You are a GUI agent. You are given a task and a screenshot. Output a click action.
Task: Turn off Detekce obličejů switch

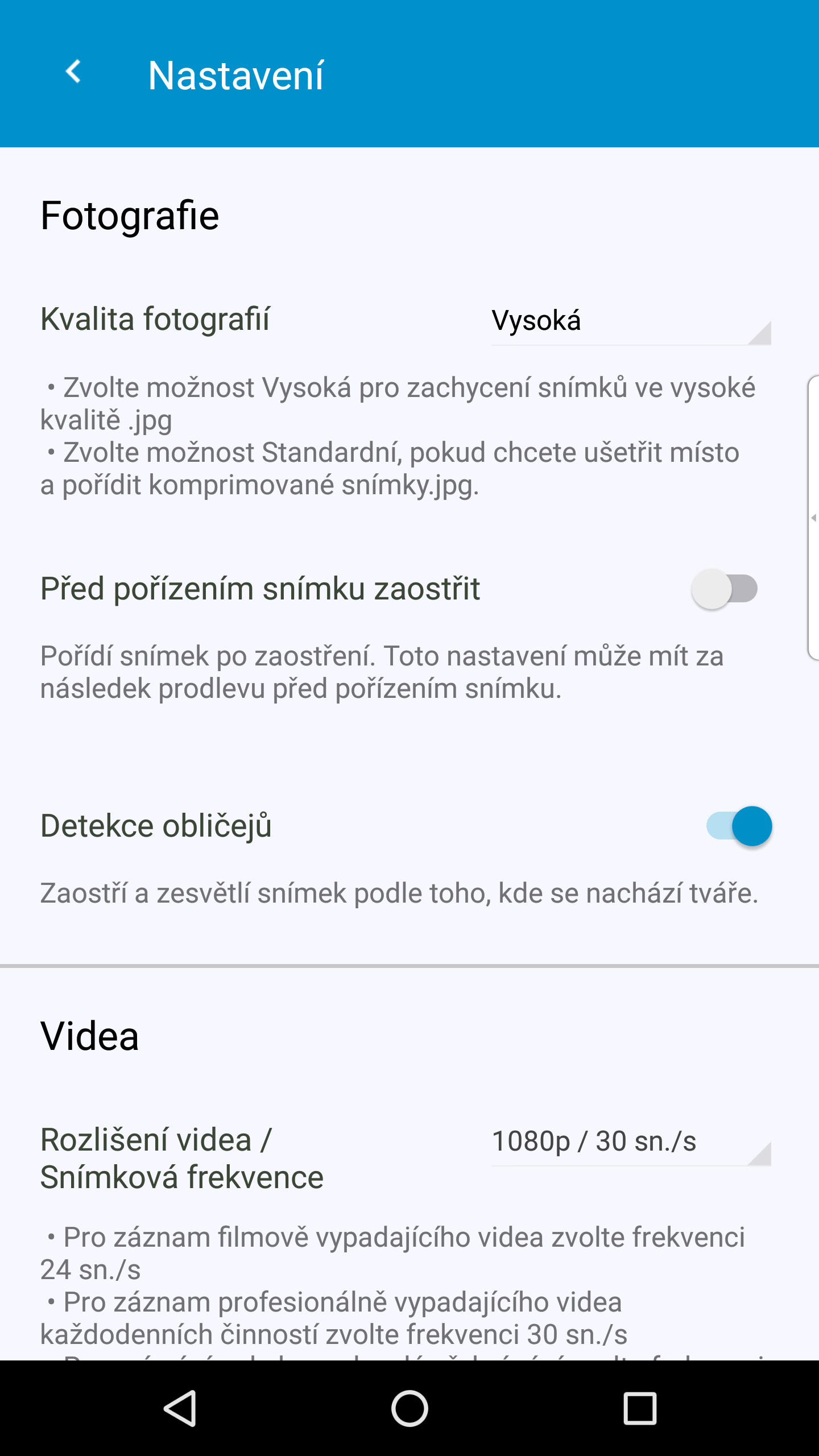point(739,826)
